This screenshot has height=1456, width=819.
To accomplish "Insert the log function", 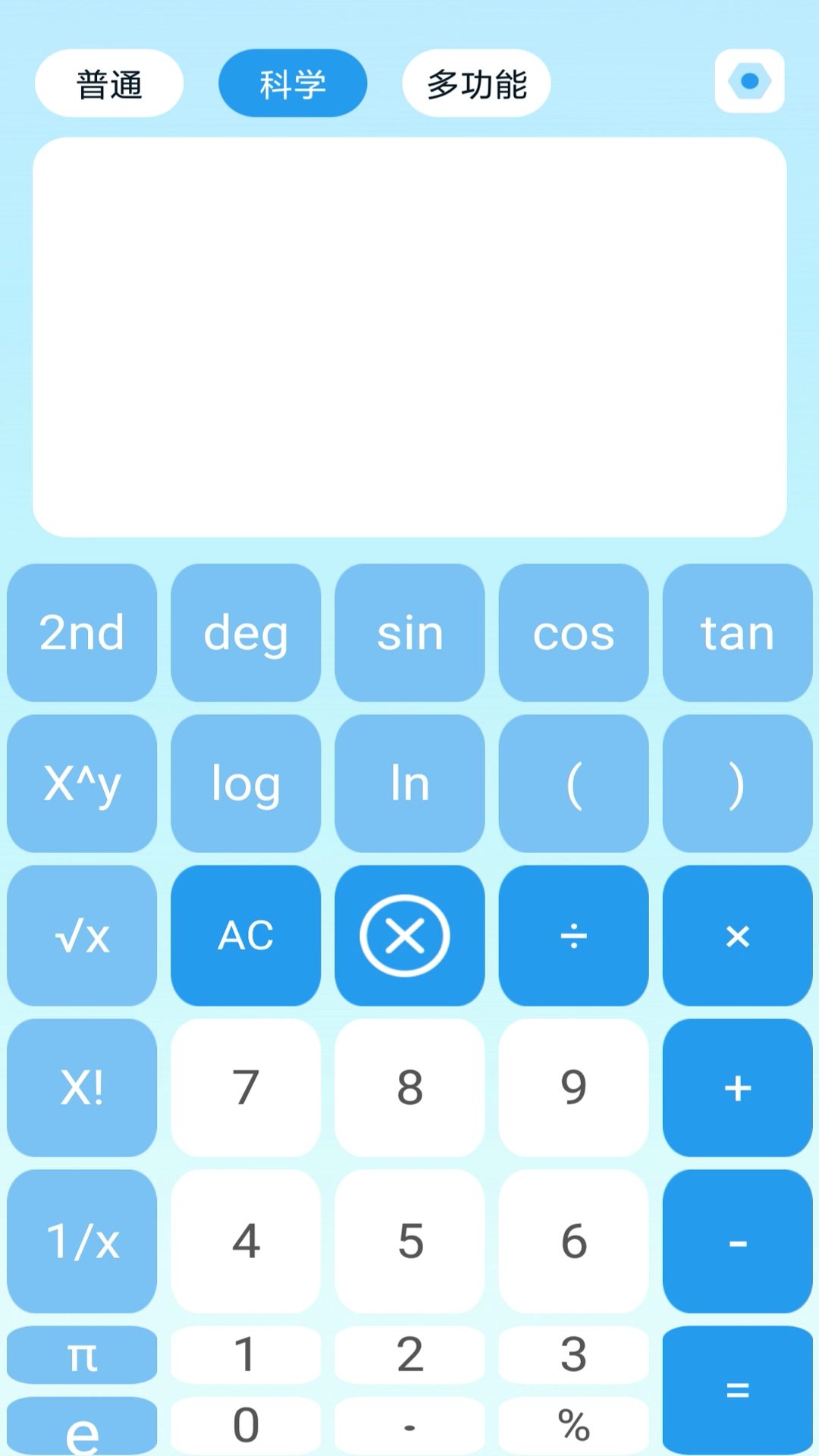I will click(x=246, y=783).
